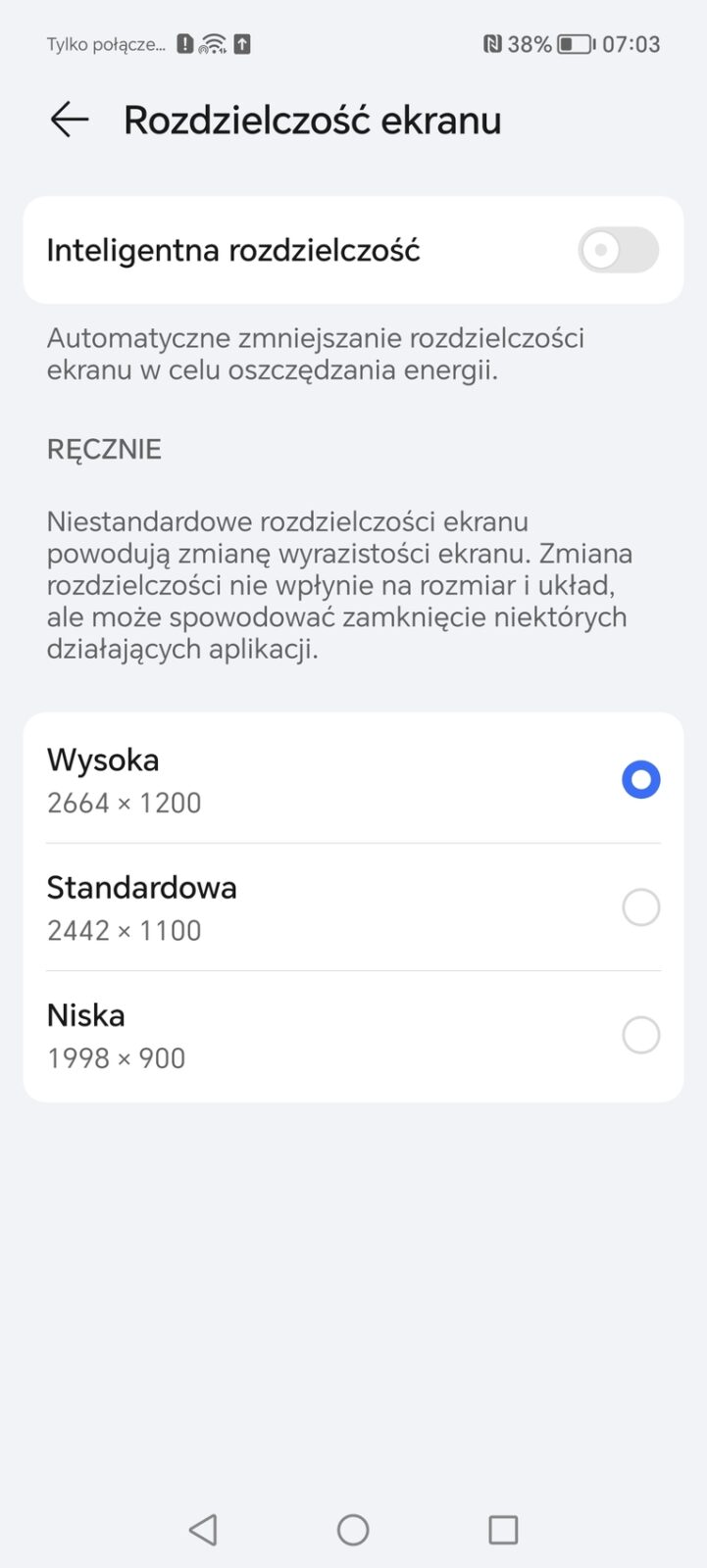Tap the system back button
The image size is (707, 1568).
203,1529
